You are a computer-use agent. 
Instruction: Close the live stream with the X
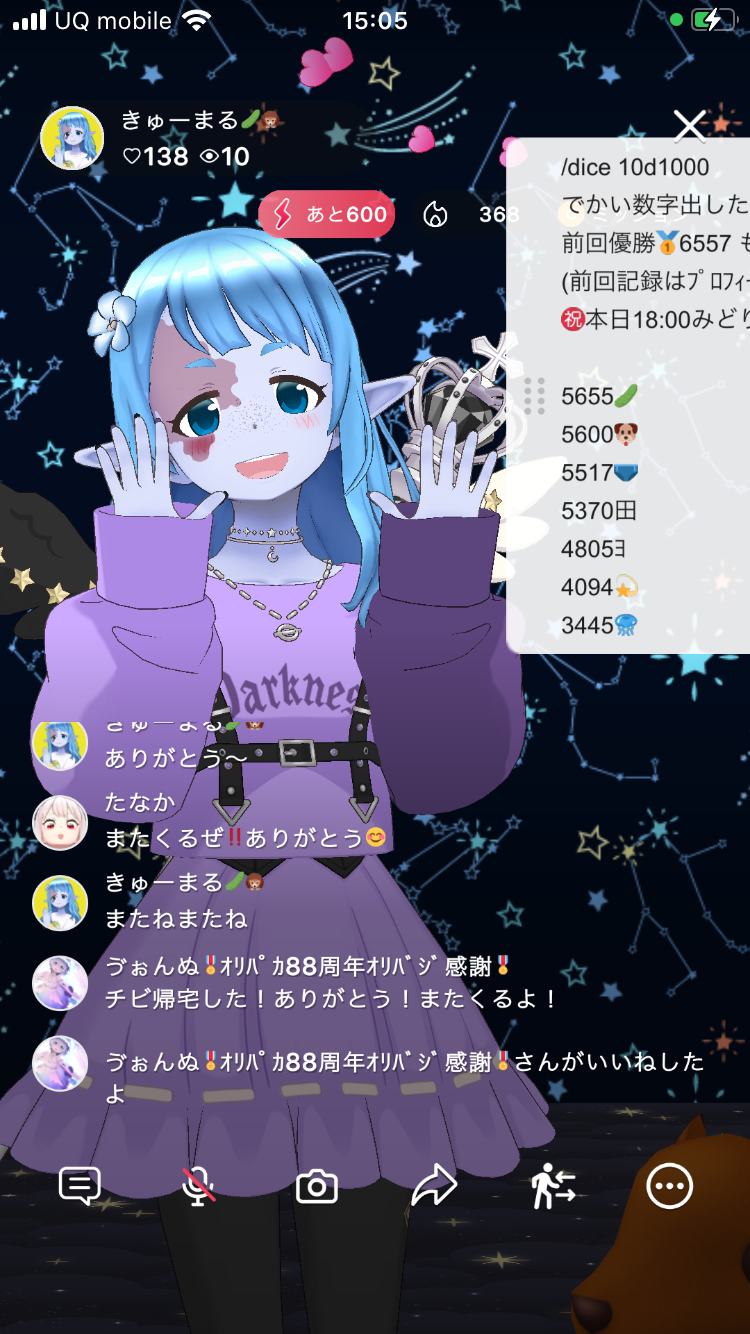690,126
